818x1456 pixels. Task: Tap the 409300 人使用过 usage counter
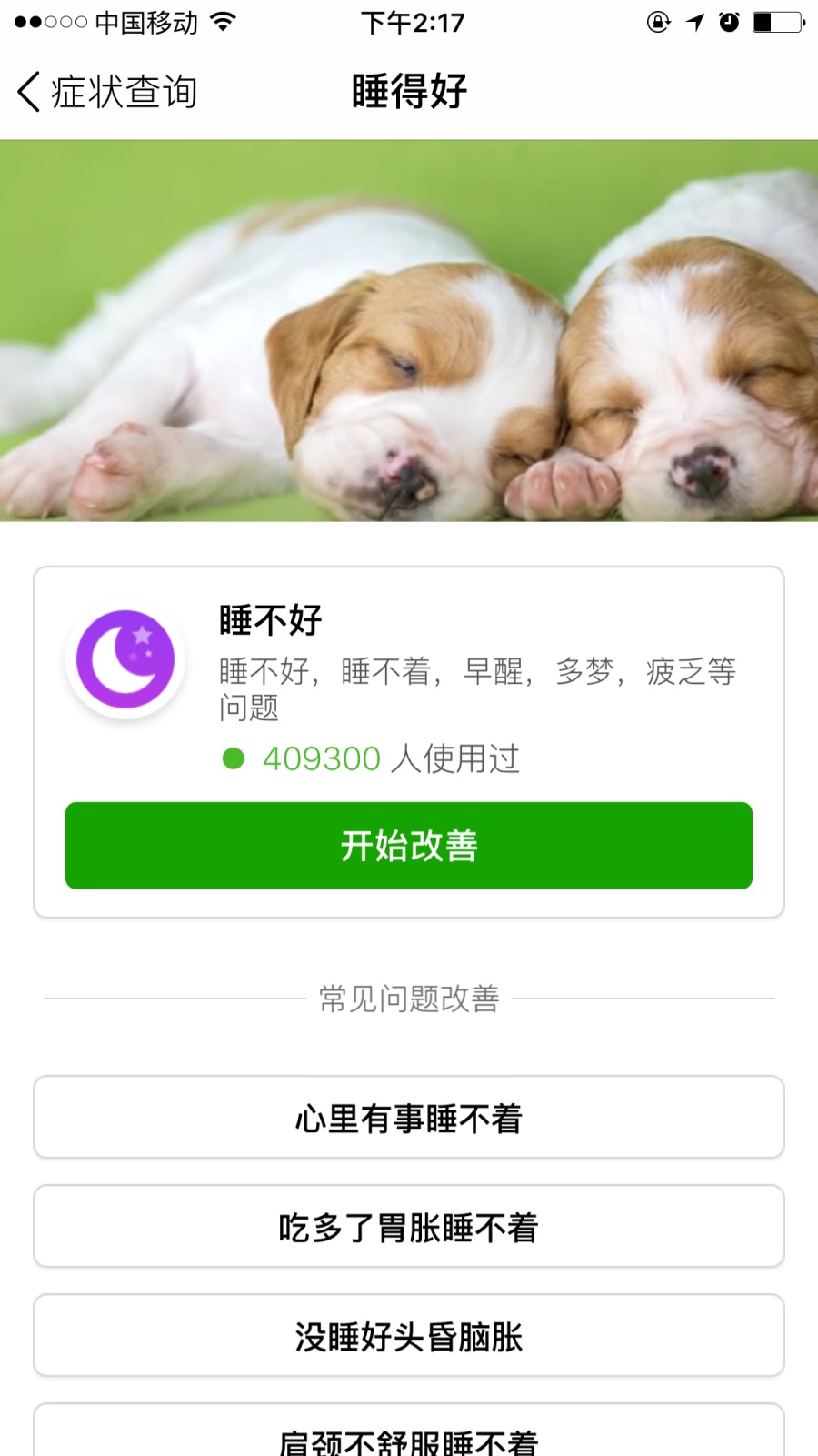pos(391,758)
